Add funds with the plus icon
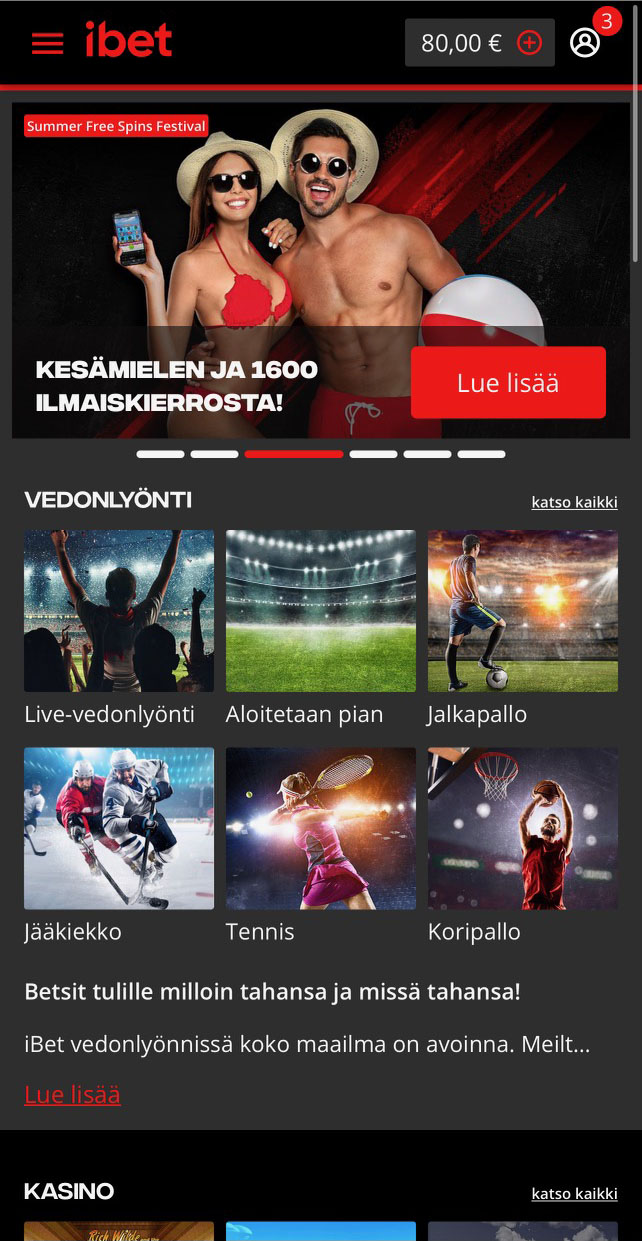The image size is (642, 1241). pos(529,43)
